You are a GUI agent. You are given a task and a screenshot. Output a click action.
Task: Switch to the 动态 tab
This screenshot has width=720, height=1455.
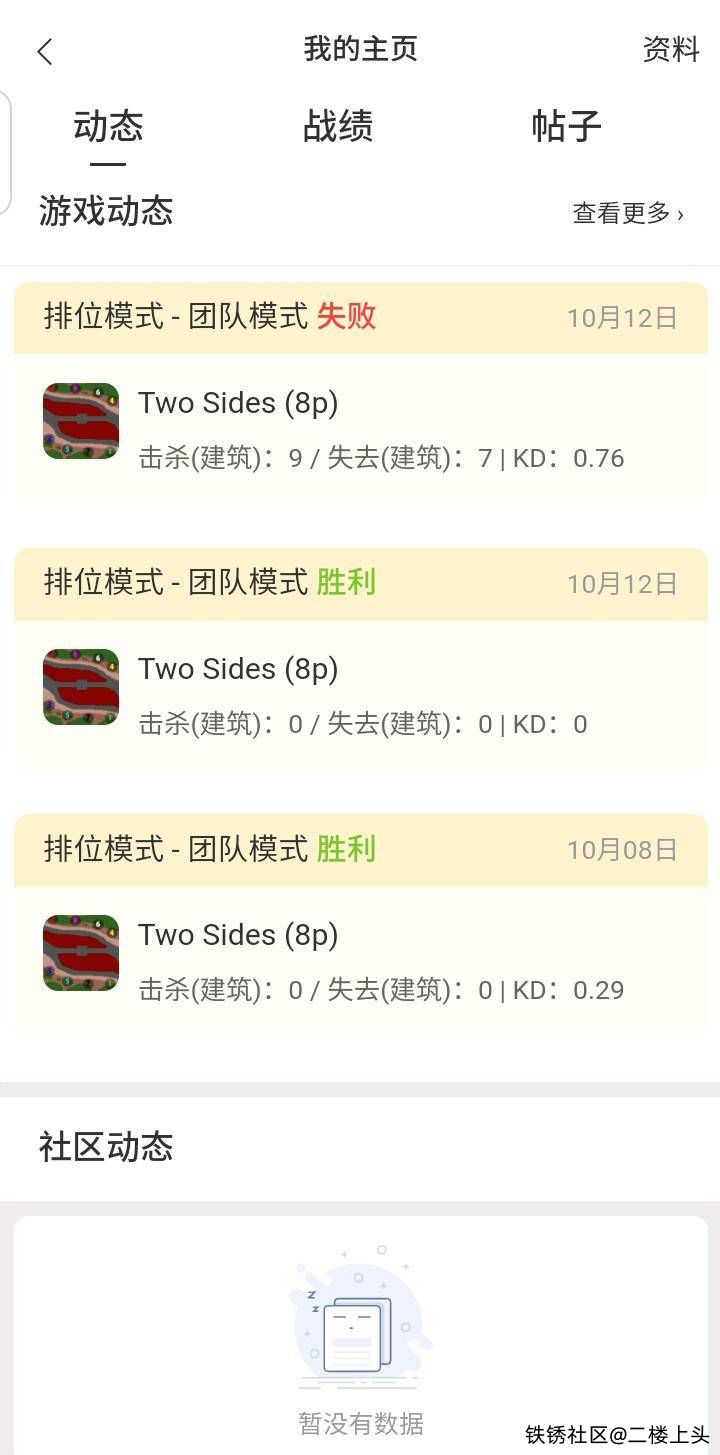[108, 127]
